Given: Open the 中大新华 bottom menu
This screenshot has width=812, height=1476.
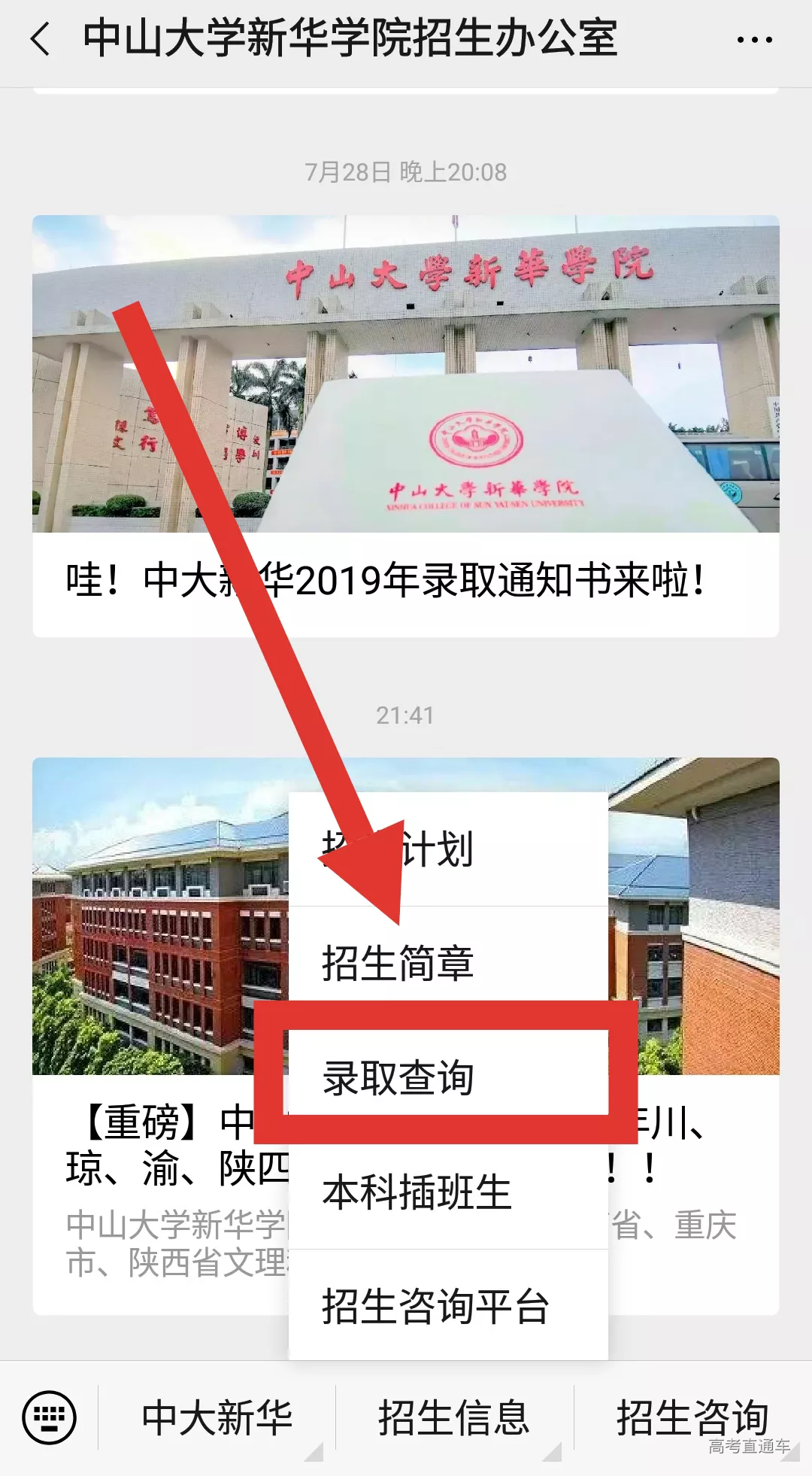Looking at the screenshot, I should [217, 1417].
